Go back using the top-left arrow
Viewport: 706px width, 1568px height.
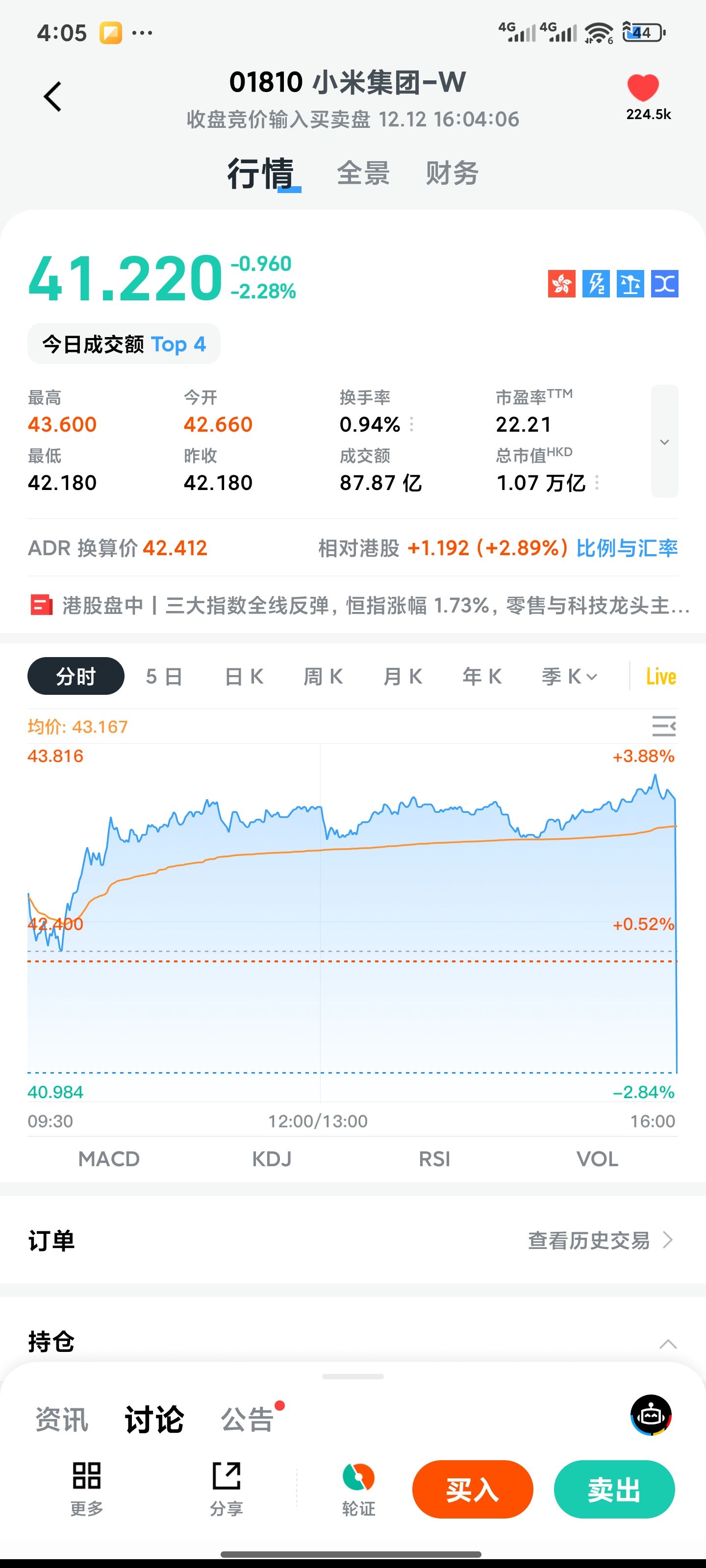click(x=53, y=97)
